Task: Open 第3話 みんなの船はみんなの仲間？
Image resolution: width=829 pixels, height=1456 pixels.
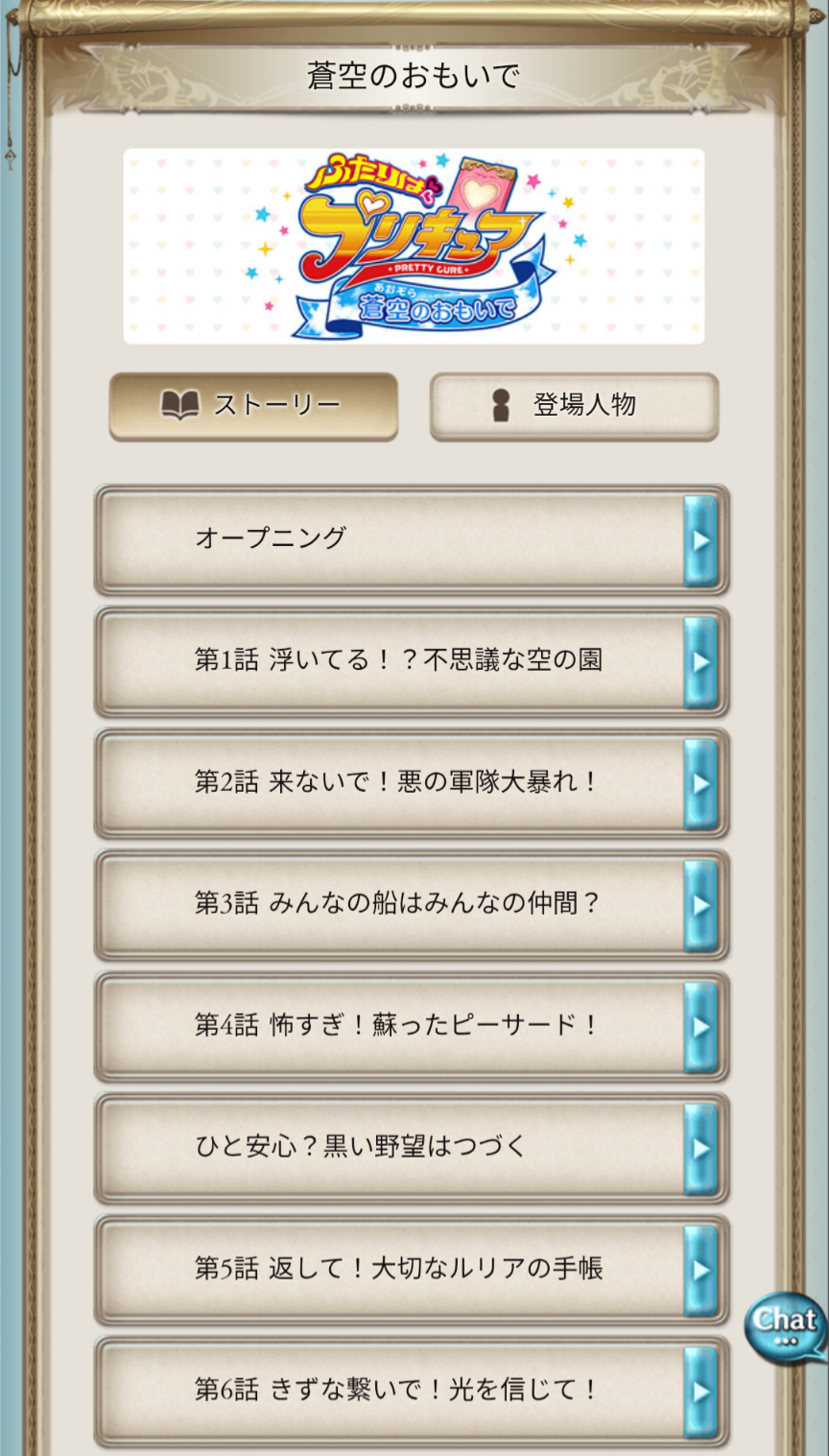Action: coord(411,904)
